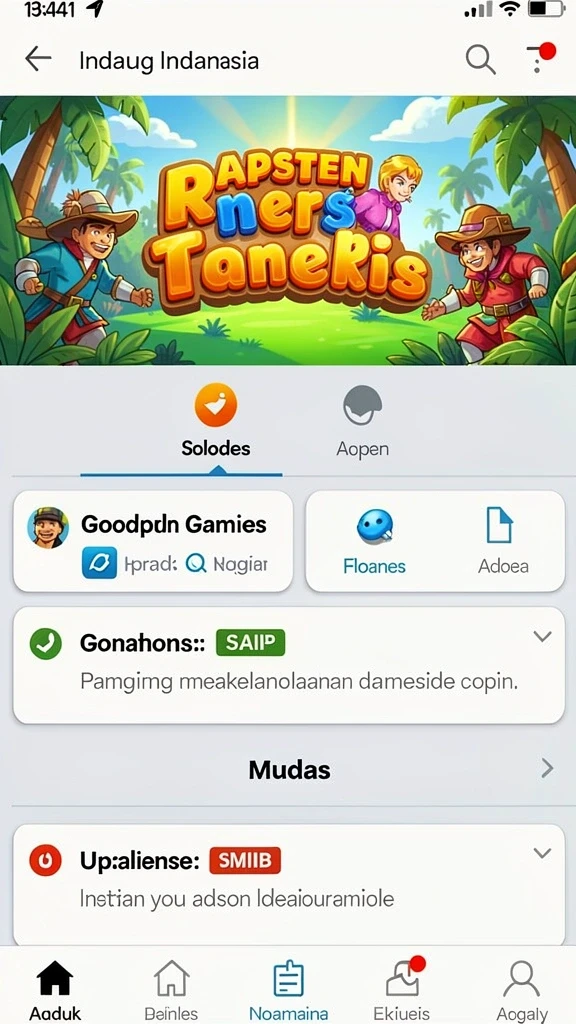The height and width of the screenshot is (1024, 576).
Task: Expand the Gonahons section chevron
Action: (x=542, y=636)
